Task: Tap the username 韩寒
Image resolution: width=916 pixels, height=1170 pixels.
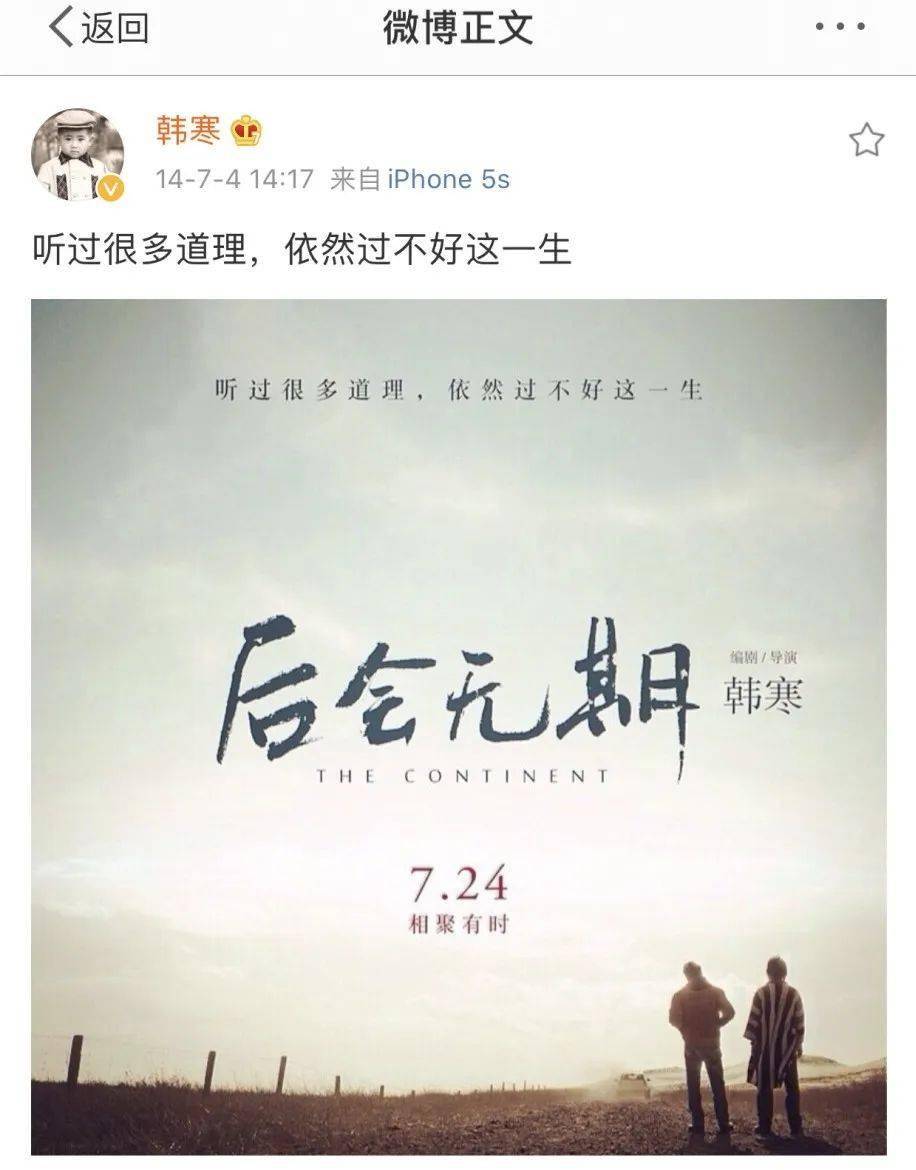Action: pyautogui.click(x=187, y=130)
